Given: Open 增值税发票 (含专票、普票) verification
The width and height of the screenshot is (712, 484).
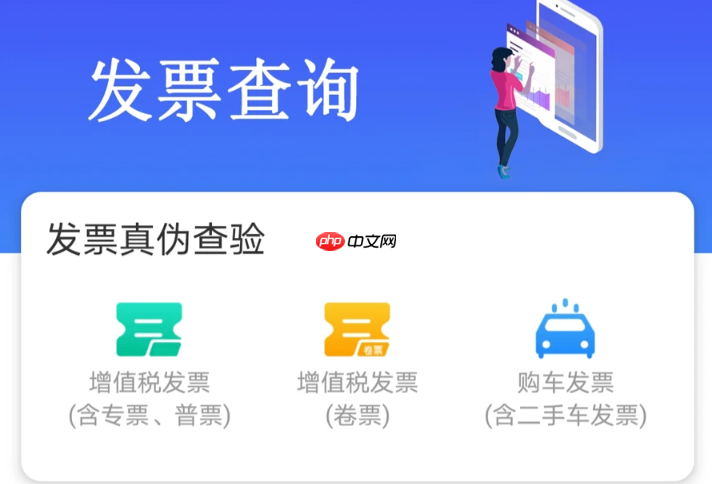Looking at the screenshot, I should click(x=149, y=332).
